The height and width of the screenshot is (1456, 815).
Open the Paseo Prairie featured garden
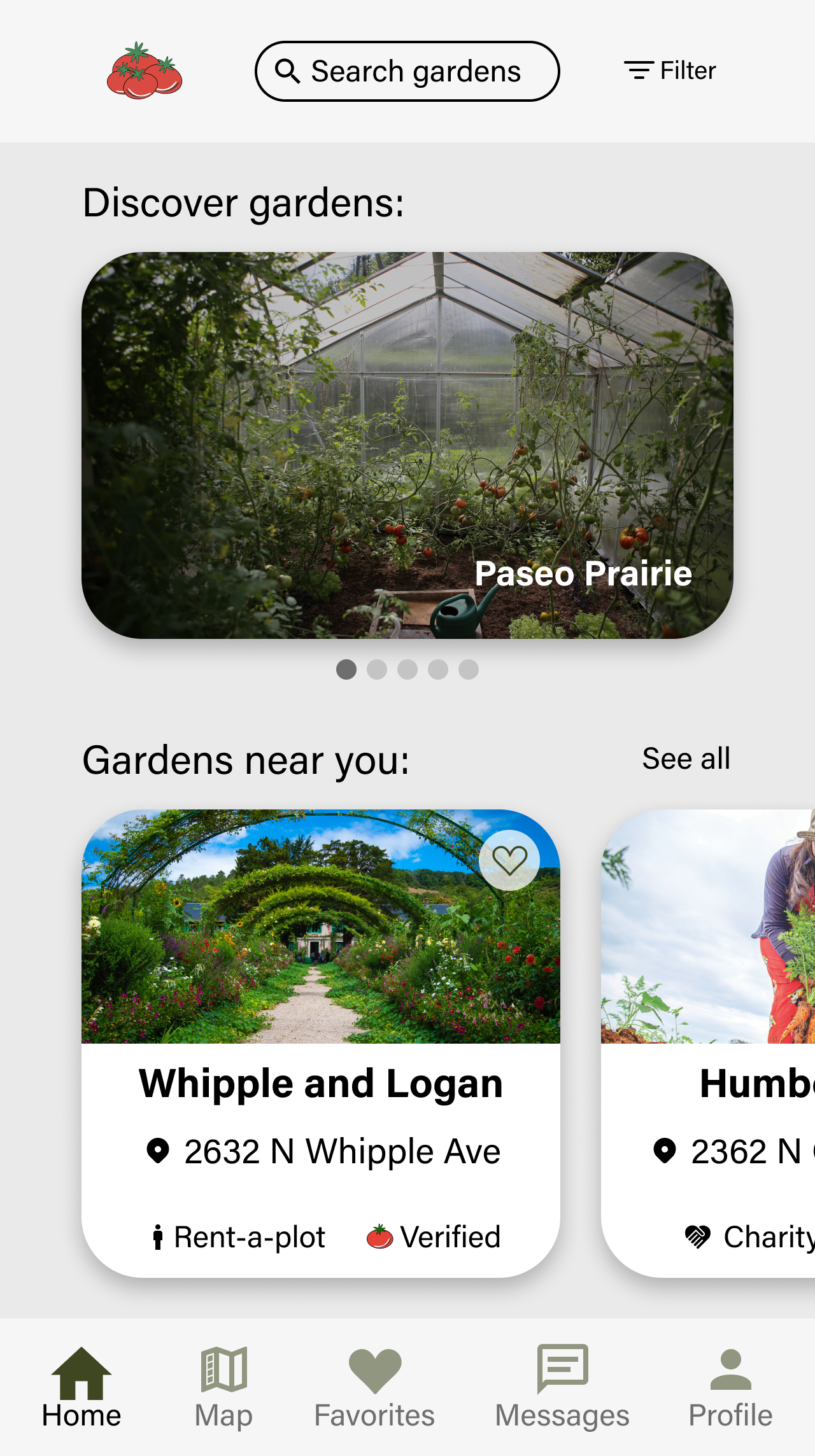(x=407, y=445)
